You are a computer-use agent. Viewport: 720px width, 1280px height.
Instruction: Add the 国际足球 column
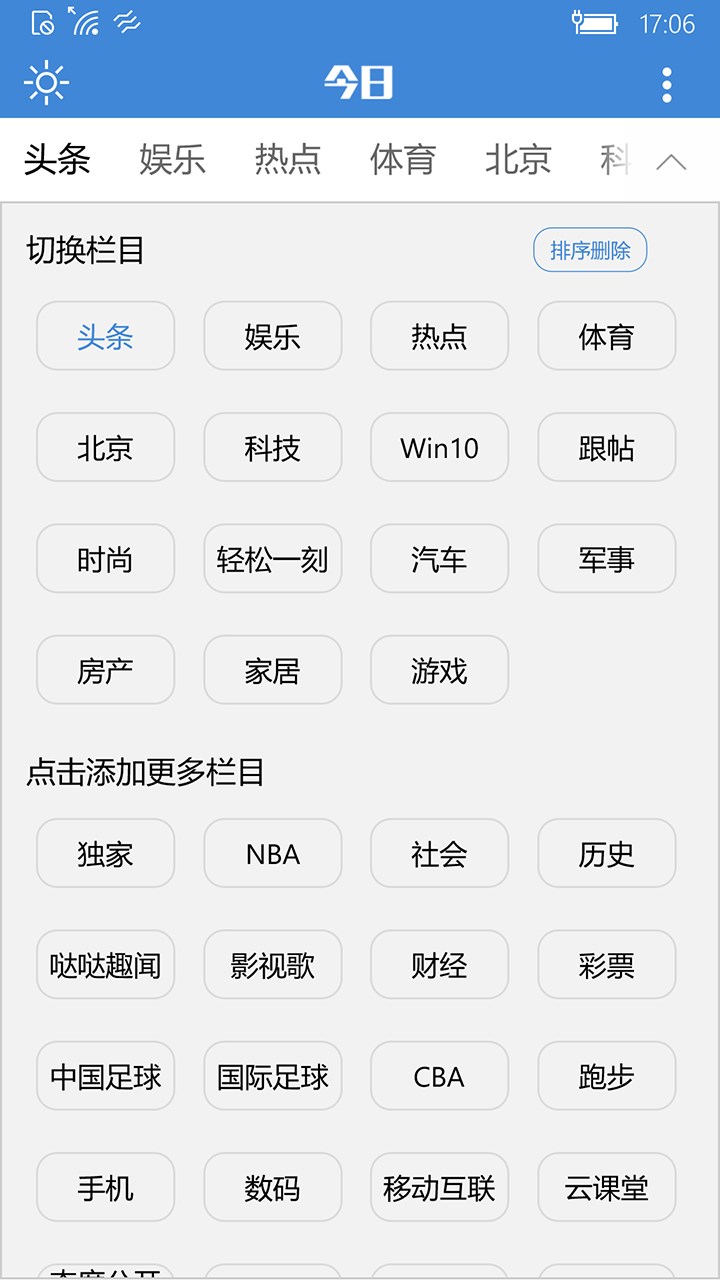[272, 1077]
